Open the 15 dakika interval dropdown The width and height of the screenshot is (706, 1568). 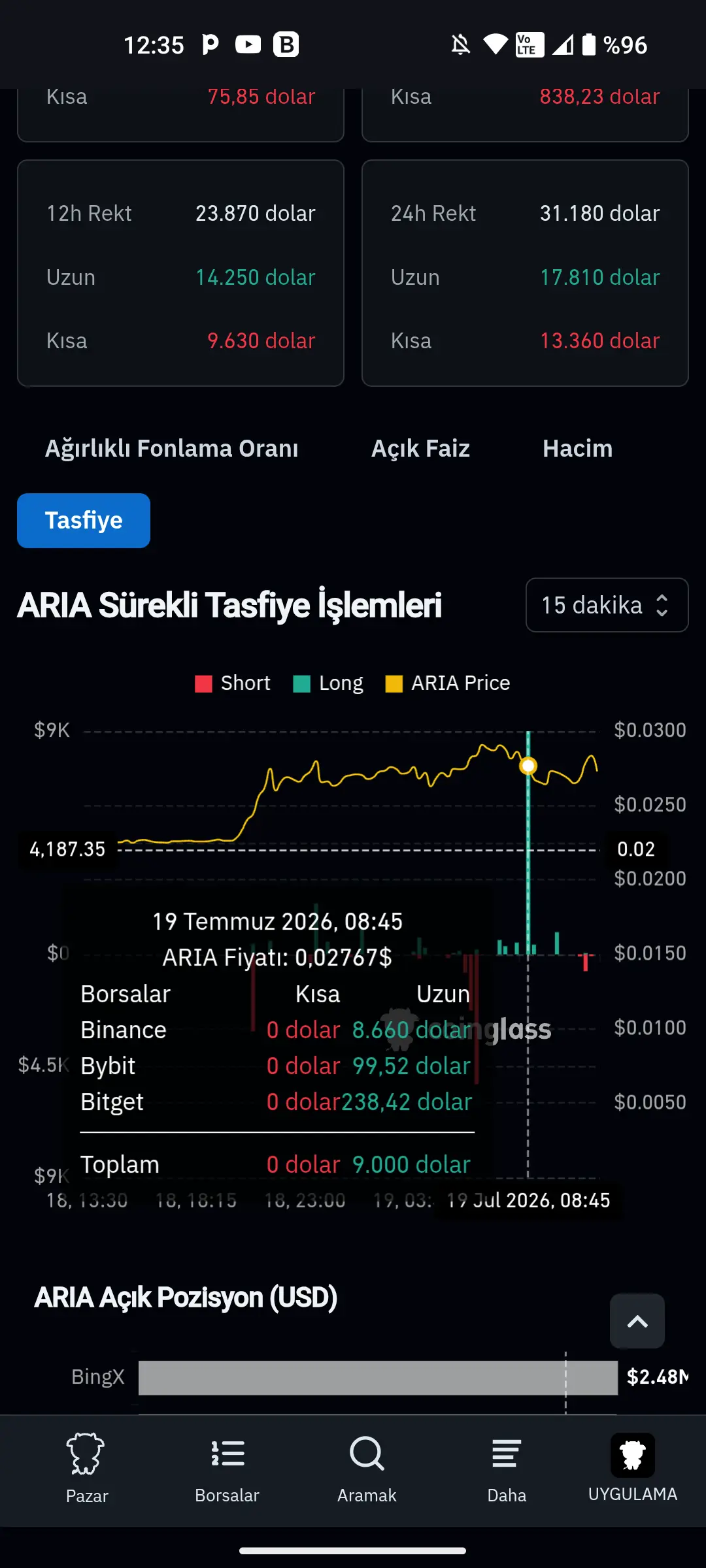(x=607, y=605)
